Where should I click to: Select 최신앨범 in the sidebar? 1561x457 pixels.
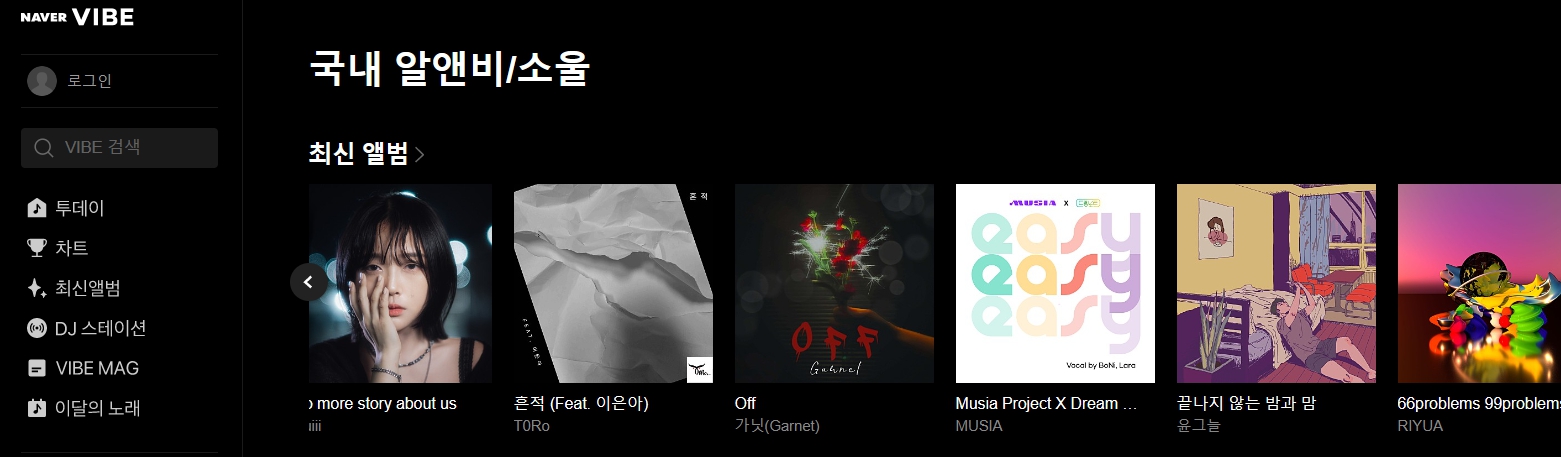point(87,288)
